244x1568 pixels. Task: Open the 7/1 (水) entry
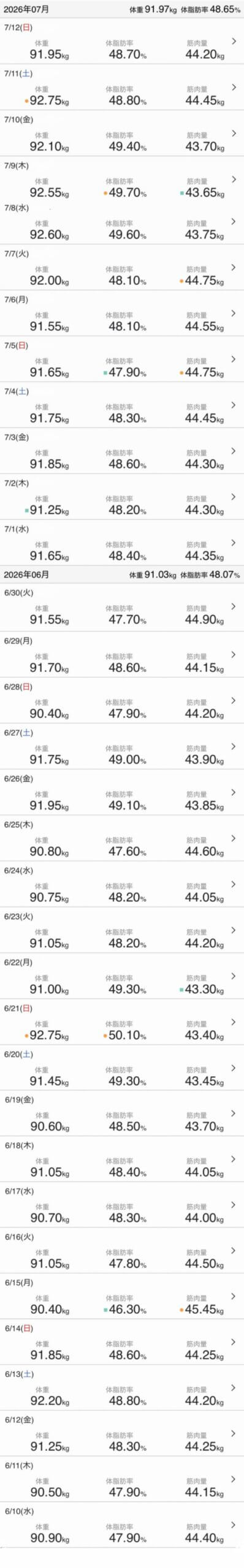[x=122, y=543]
